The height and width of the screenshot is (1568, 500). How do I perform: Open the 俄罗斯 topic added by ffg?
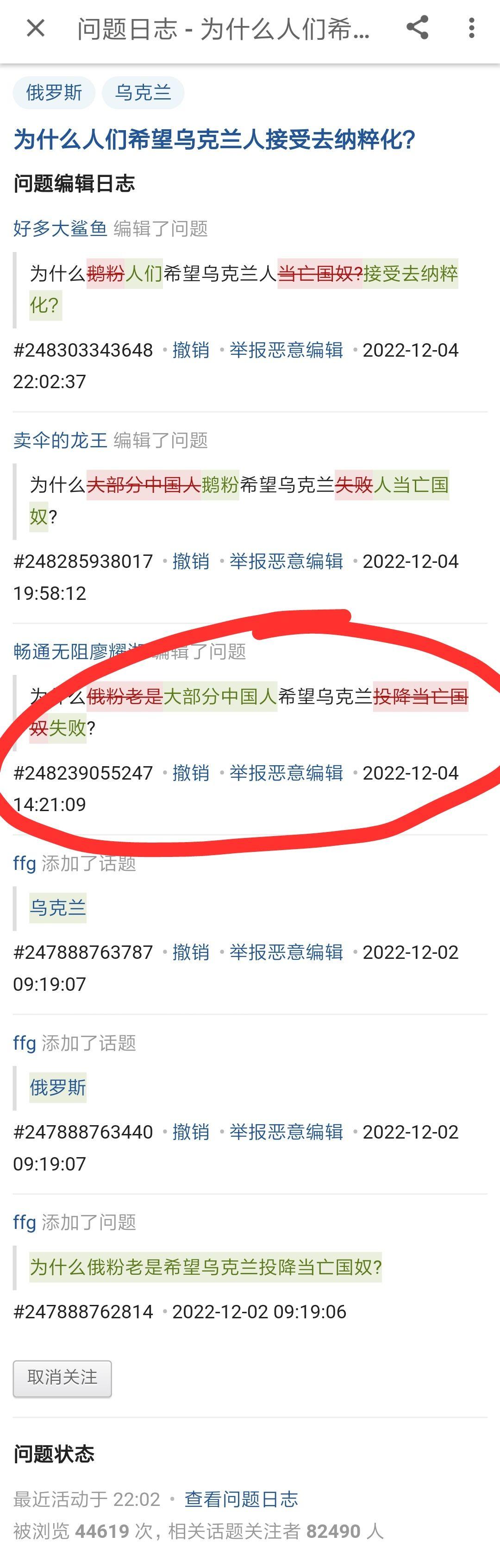click(58, 1087)
